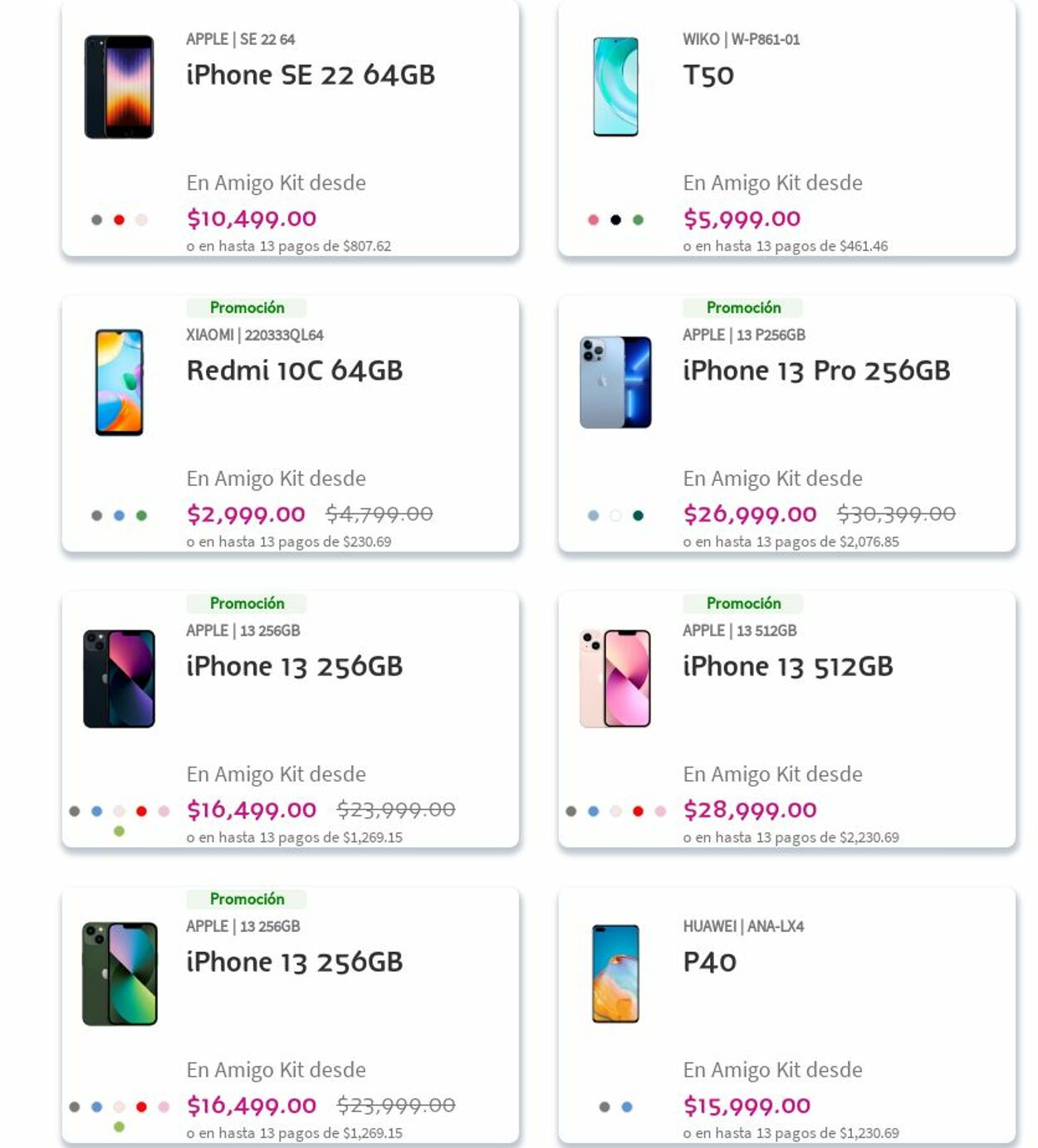1038x1148 pixels.
Task: Select red color on iPhone 13 512GB
Action: click(x=638, y=812)
